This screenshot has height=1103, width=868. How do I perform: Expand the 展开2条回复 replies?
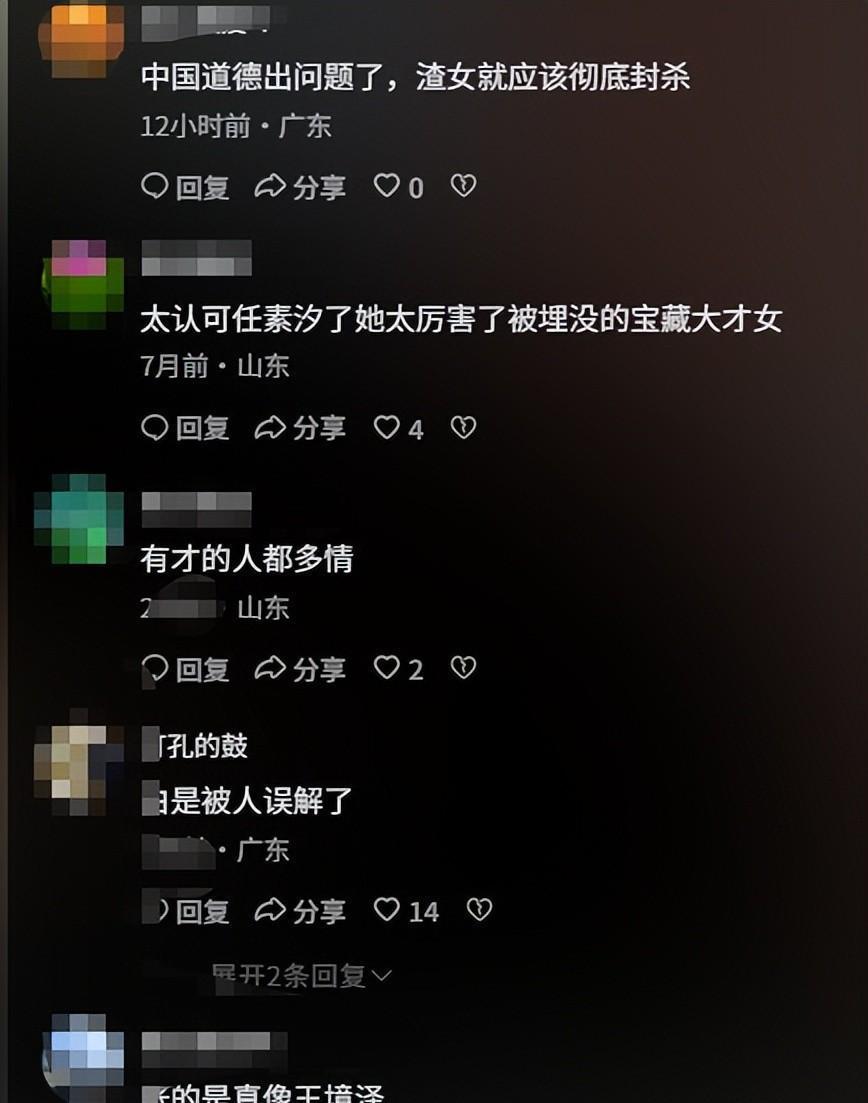pyautogui.click(x=302, y=976)
